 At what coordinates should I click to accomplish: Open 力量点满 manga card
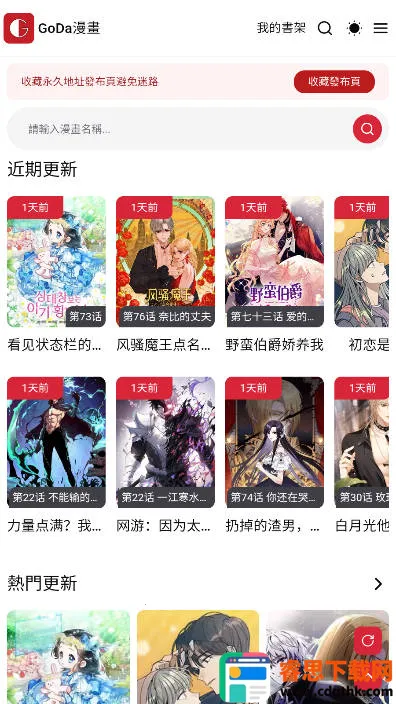click(57, 455)
